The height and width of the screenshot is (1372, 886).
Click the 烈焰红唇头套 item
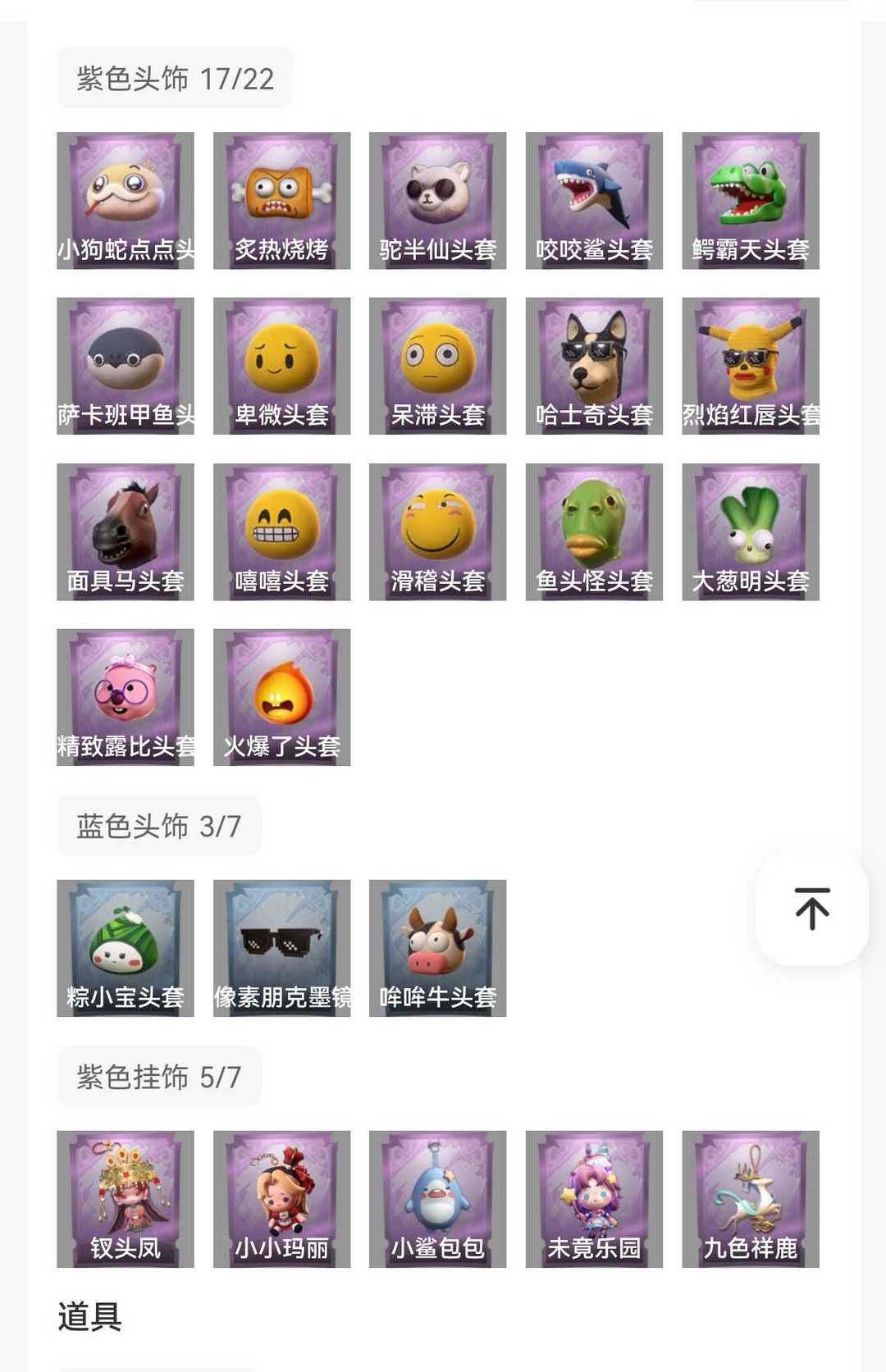749,365
